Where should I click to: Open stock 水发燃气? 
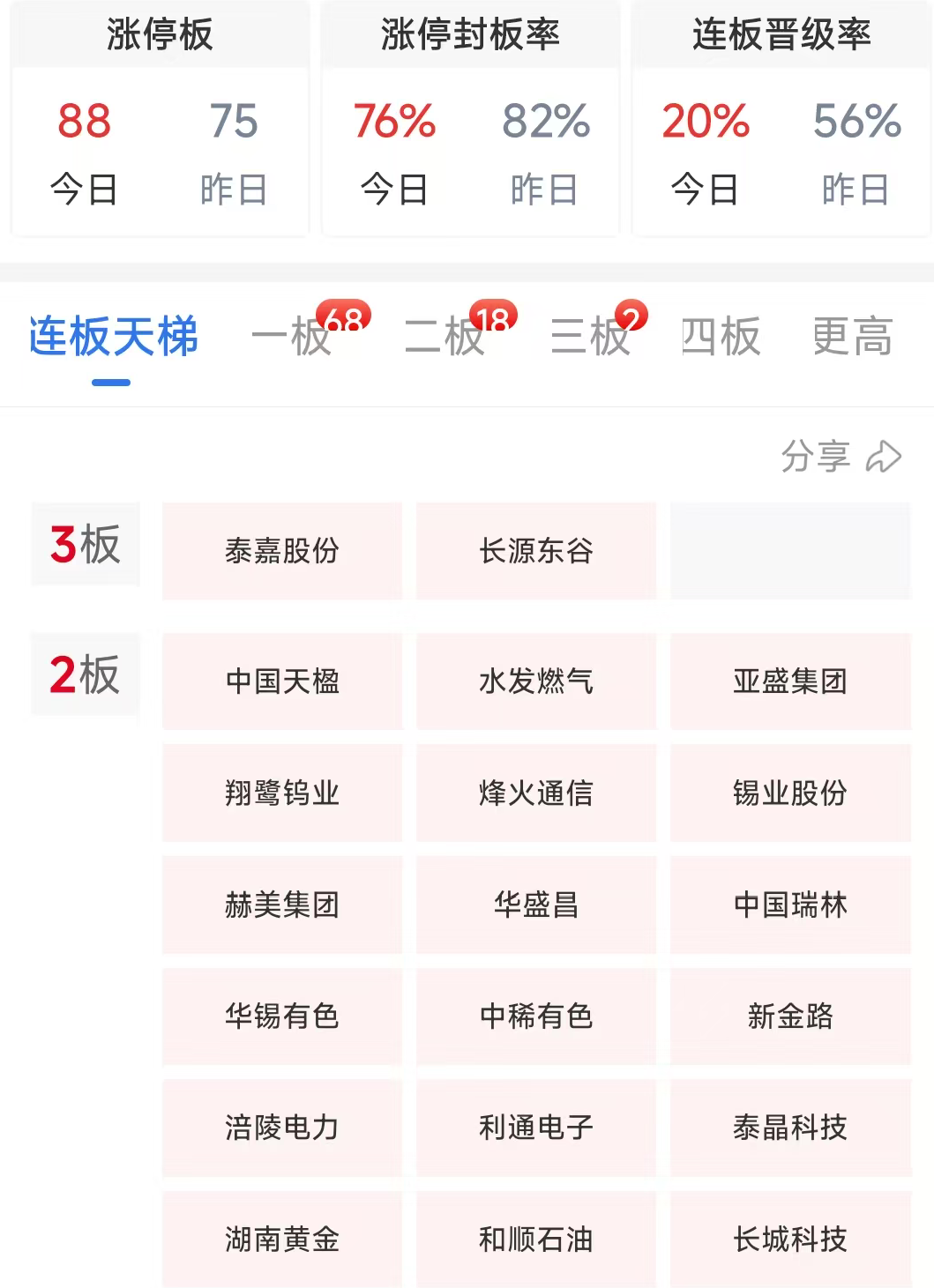(x=536, y=681)
